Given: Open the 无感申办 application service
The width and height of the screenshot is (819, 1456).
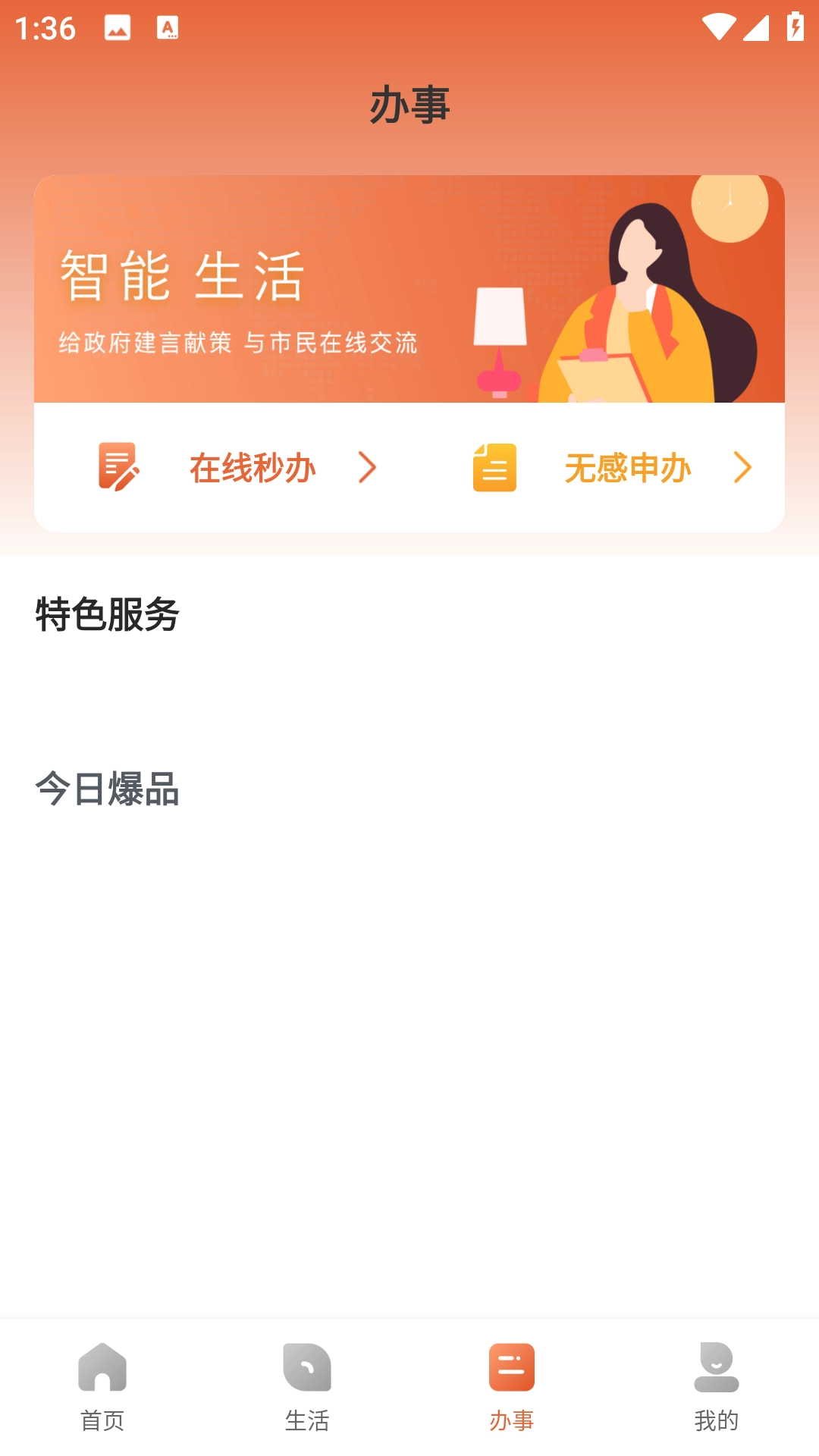Looking at the screenshot, I should point(629,468).
